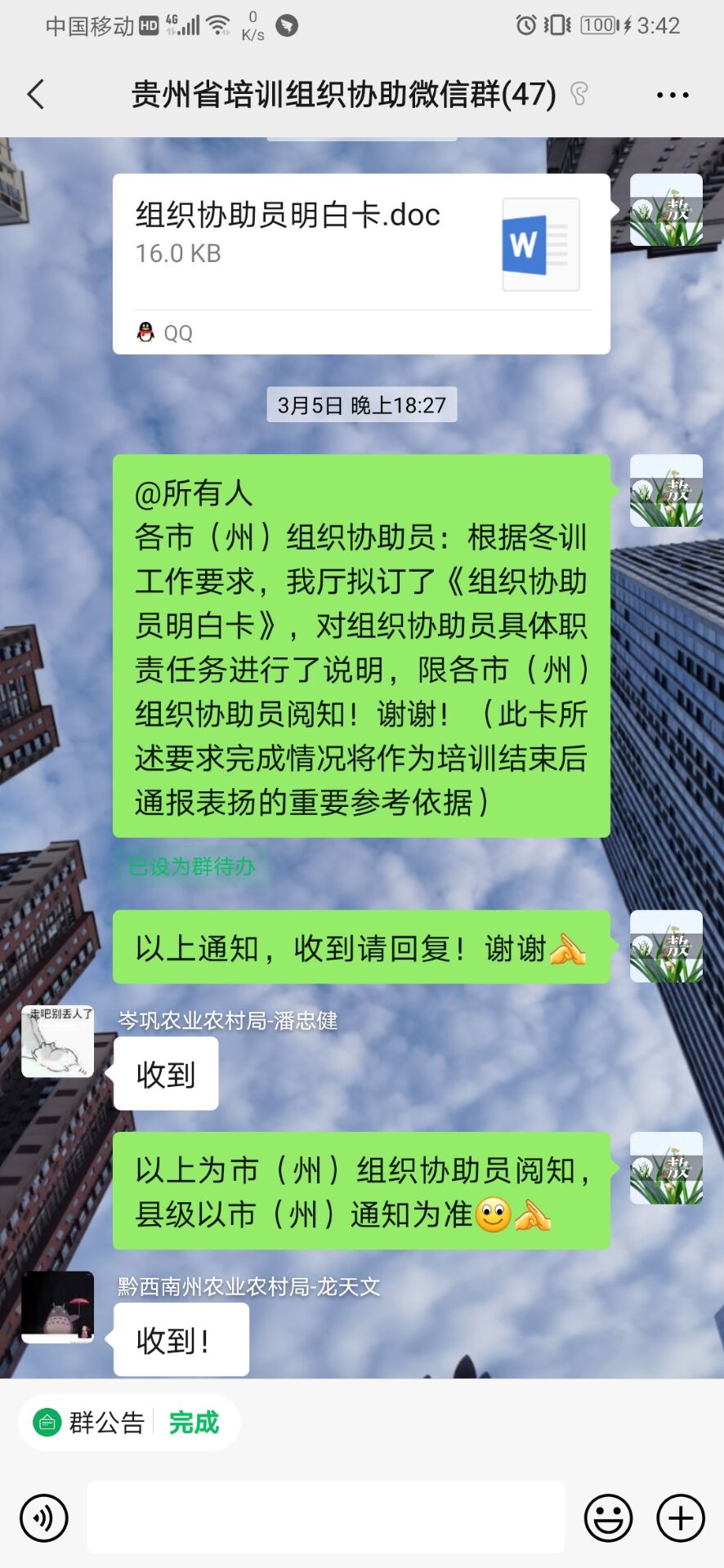Open the 群公告 group announcement
This screenshot has width=724, height=1568.
[x=92, y=1423]
